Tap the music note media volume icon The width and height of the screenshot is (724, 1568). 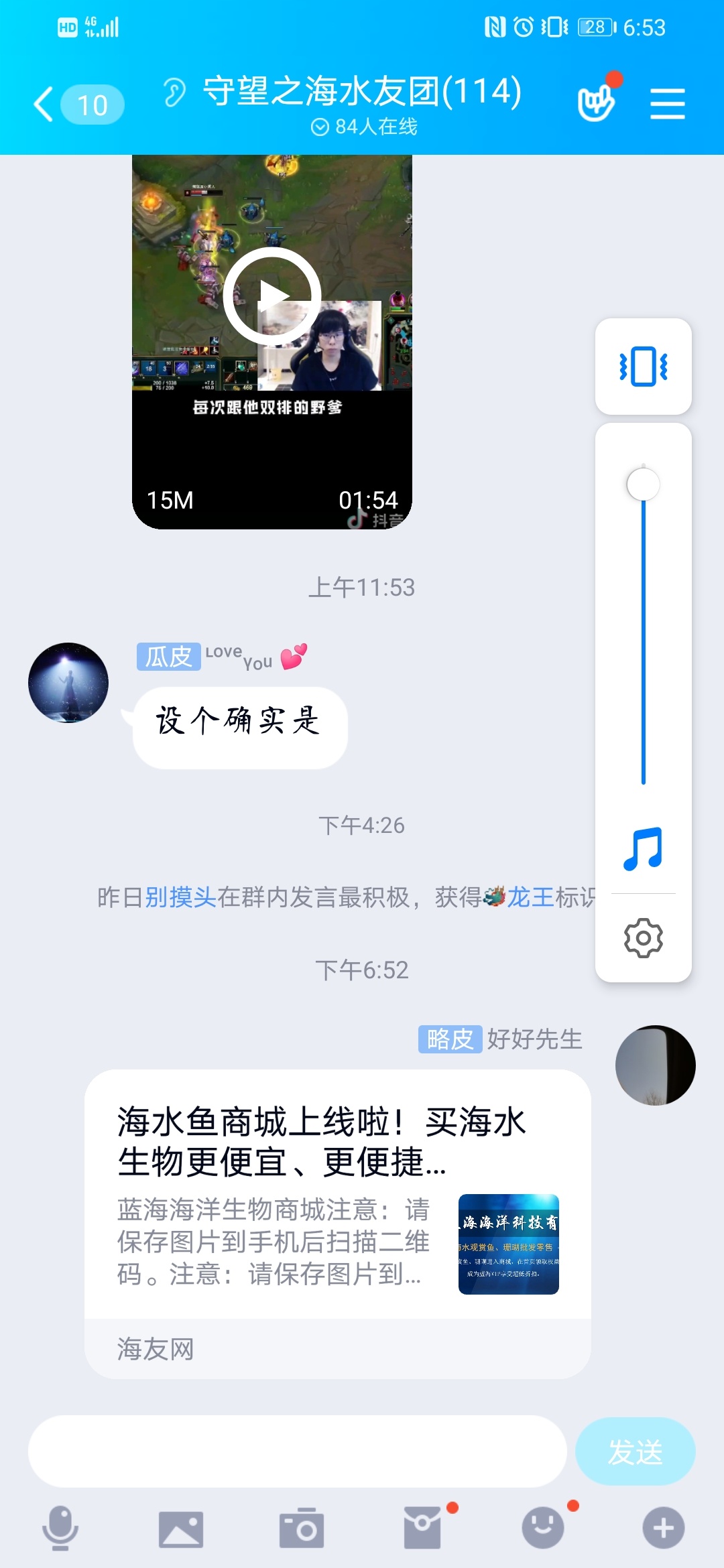[643, 849]
